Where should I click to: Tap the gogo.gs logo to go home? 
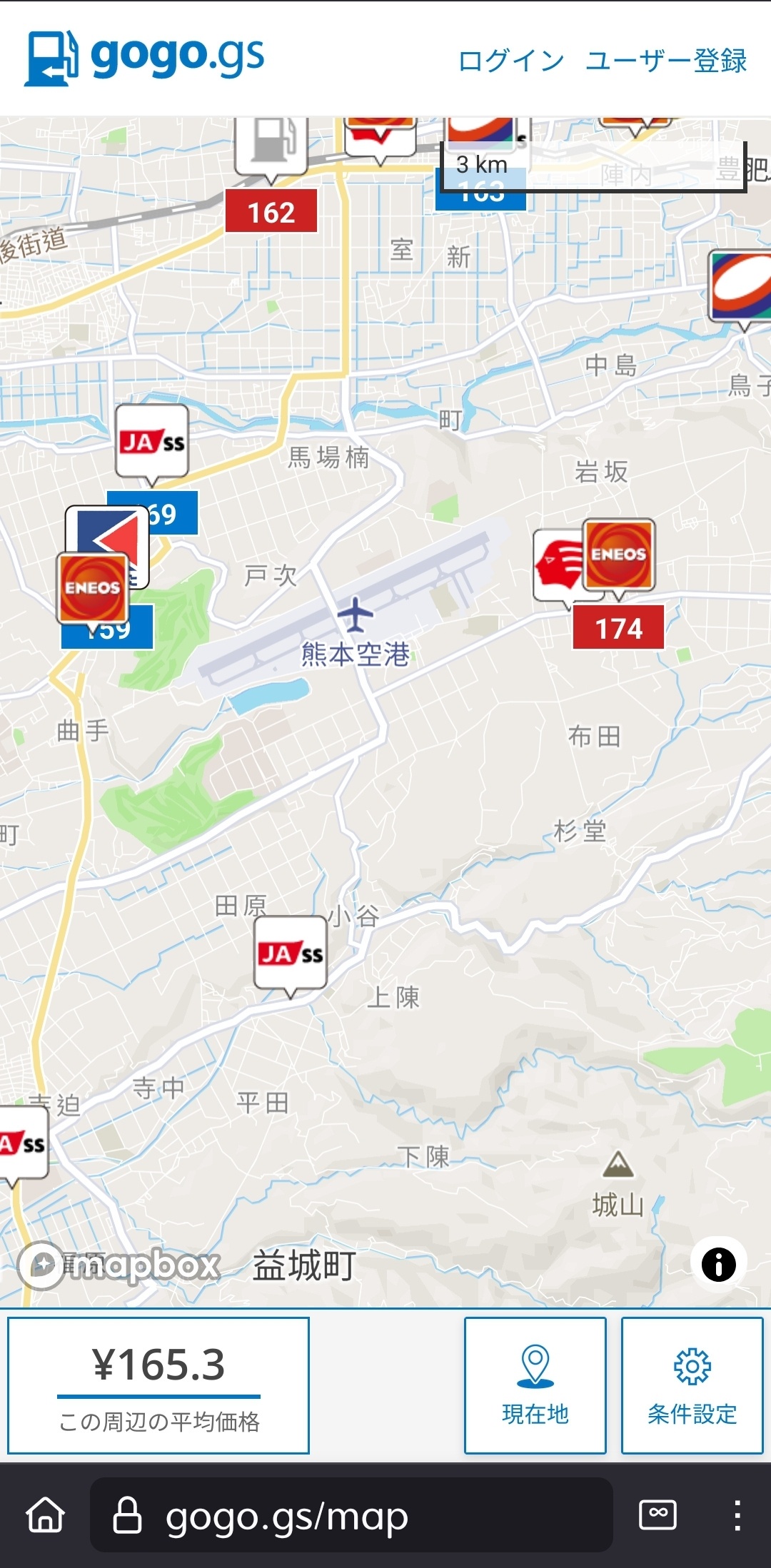pyautogui.click(x=145, y=59)
